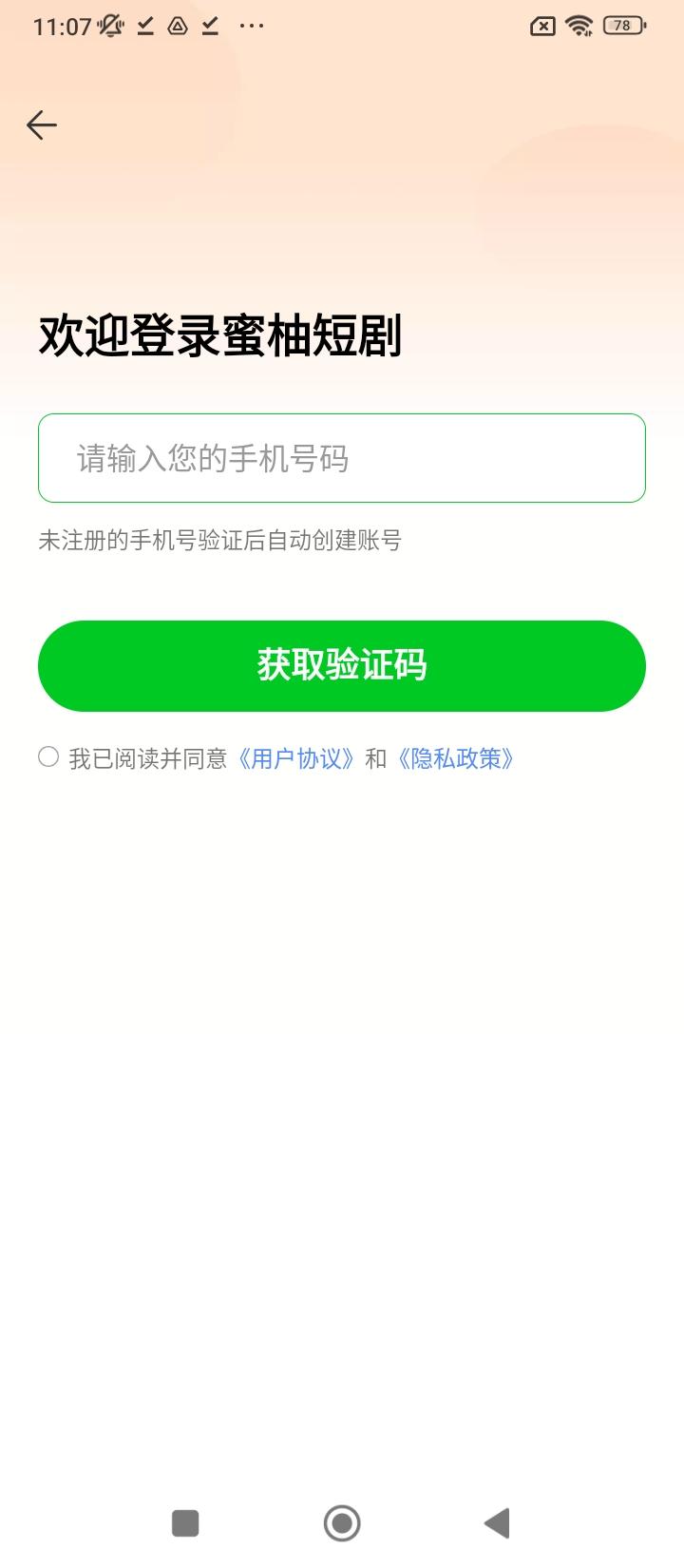Viewport: 684px width, 1568px height.
Task: Open the 《隐私政策》 privacy policy link
Action: coord(459,758)
